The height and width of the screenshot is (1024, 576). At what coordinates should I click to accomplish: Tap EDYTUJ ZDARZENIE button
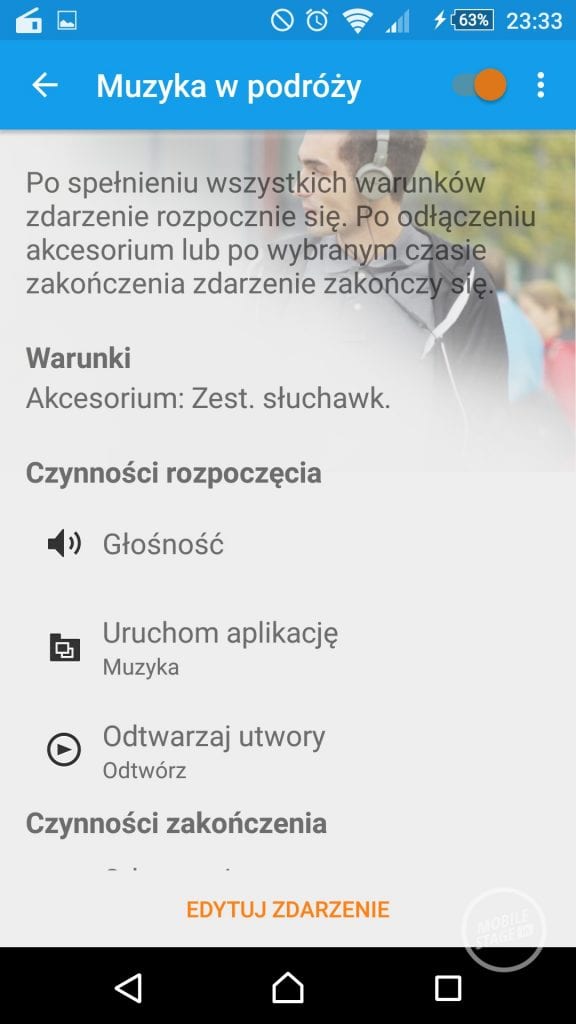[x=288, y=910]
